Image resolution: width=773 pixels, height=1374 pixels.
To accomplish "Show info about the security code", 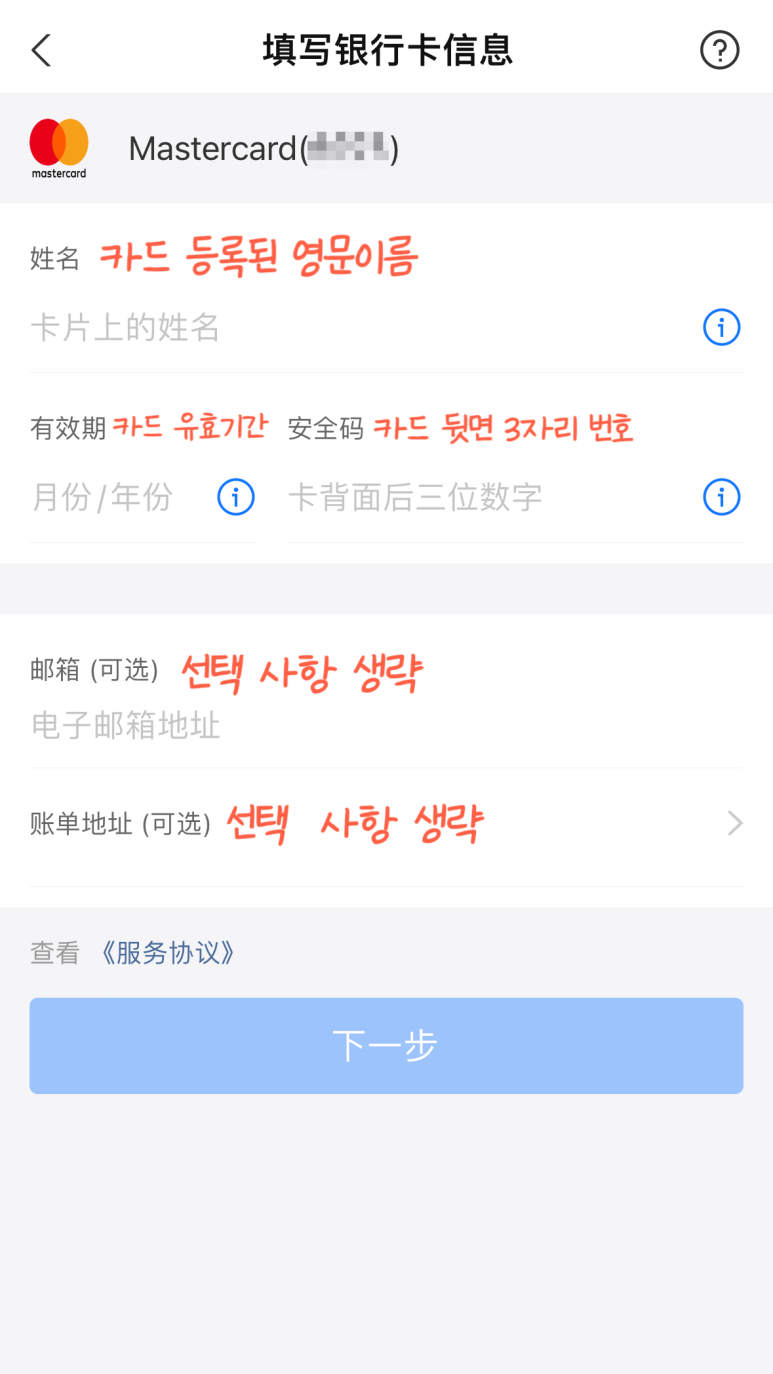I will click(x=722, y=496).
